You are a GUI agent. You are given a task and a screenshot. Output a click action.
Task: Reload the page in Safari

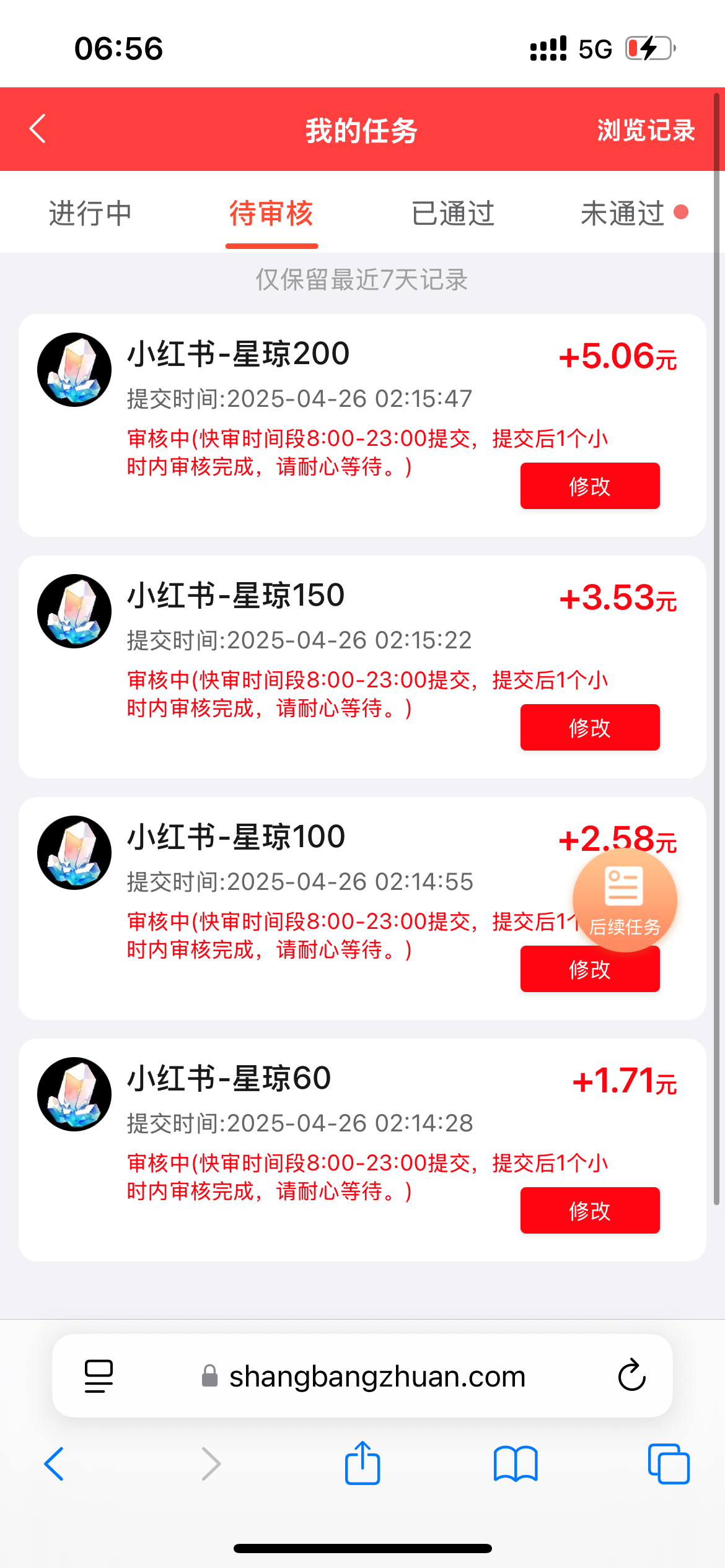[631, 1375]
